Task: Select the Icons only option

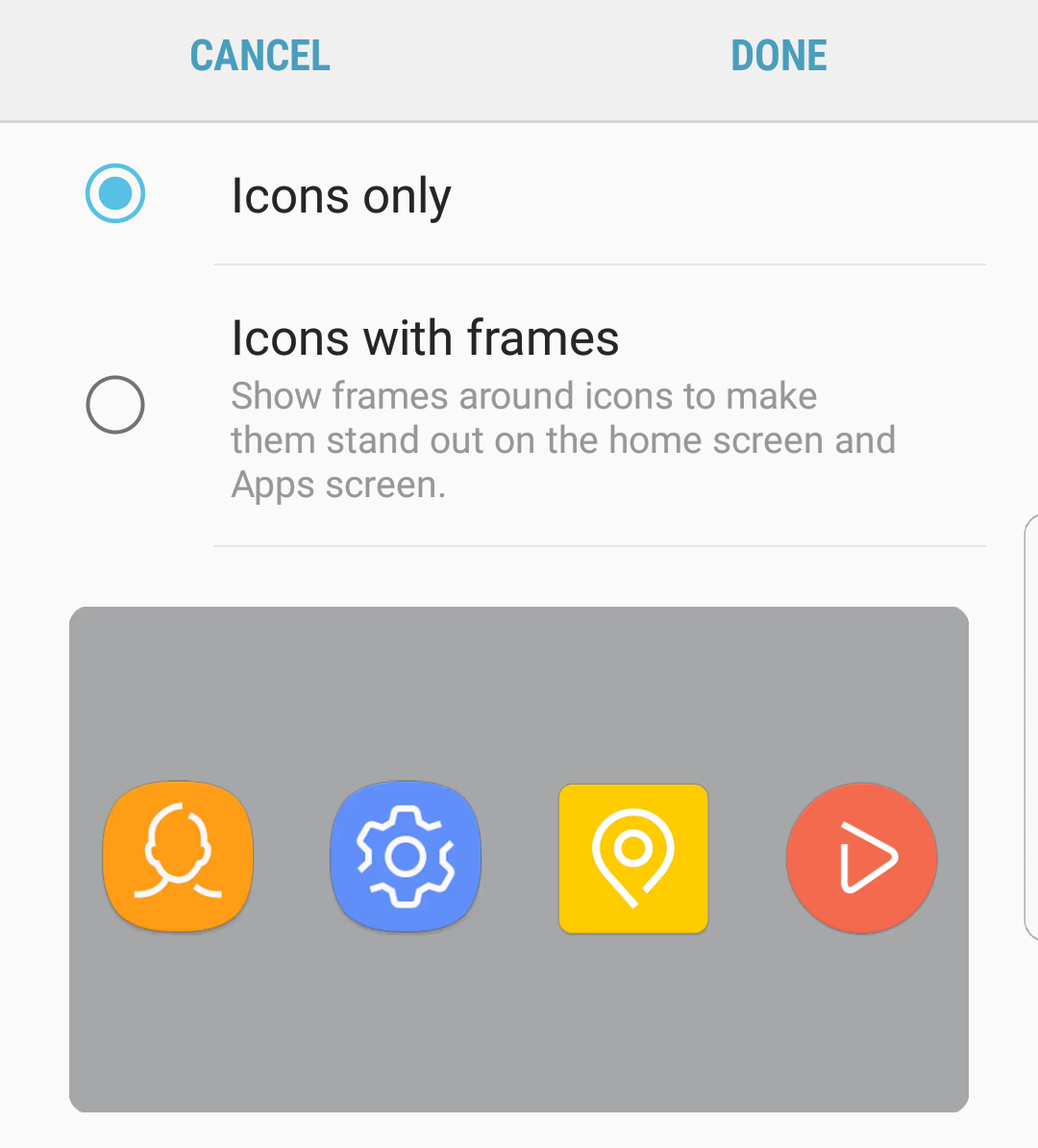Action: (x=115, y=193)
